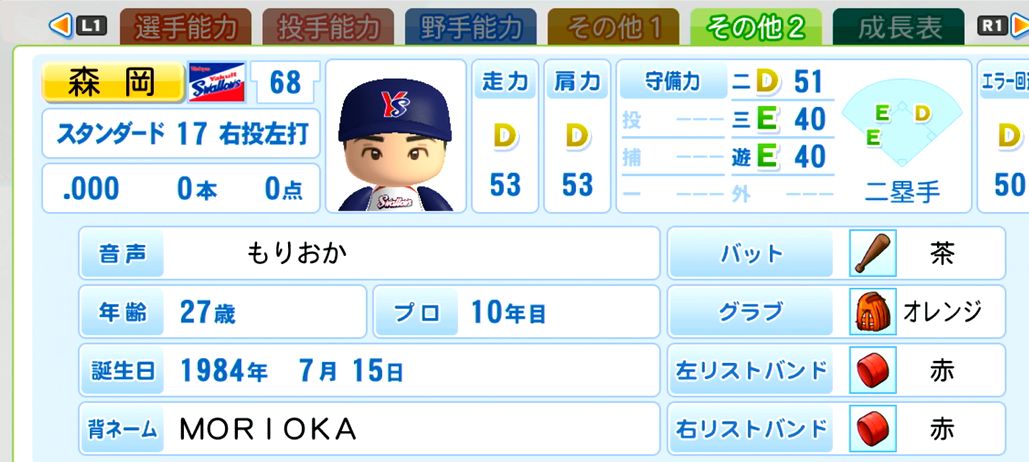This screenshot has width=1029, height=462.
Task: Go to the その他1 tab
Action: pos(612,27)
